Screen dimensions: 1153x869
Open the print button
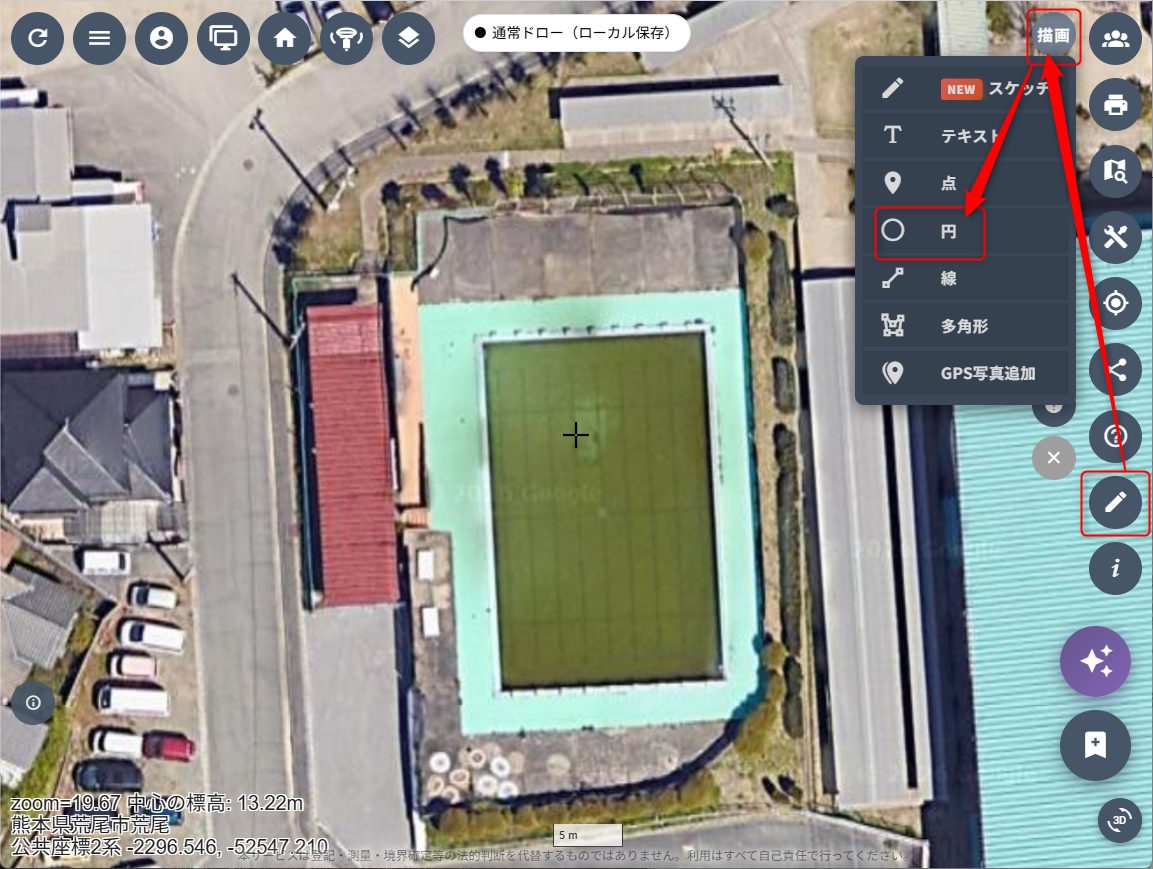point(1115,104)
